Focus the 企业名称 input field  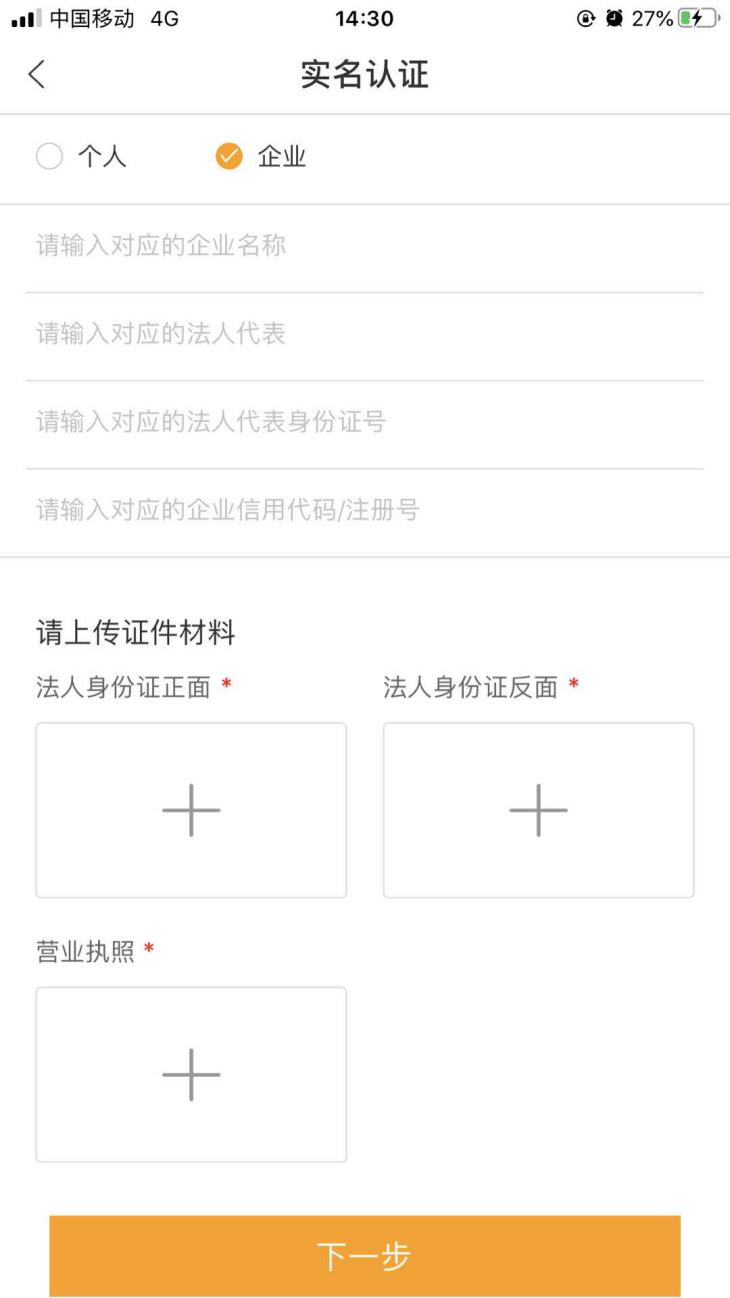[365, 246]
